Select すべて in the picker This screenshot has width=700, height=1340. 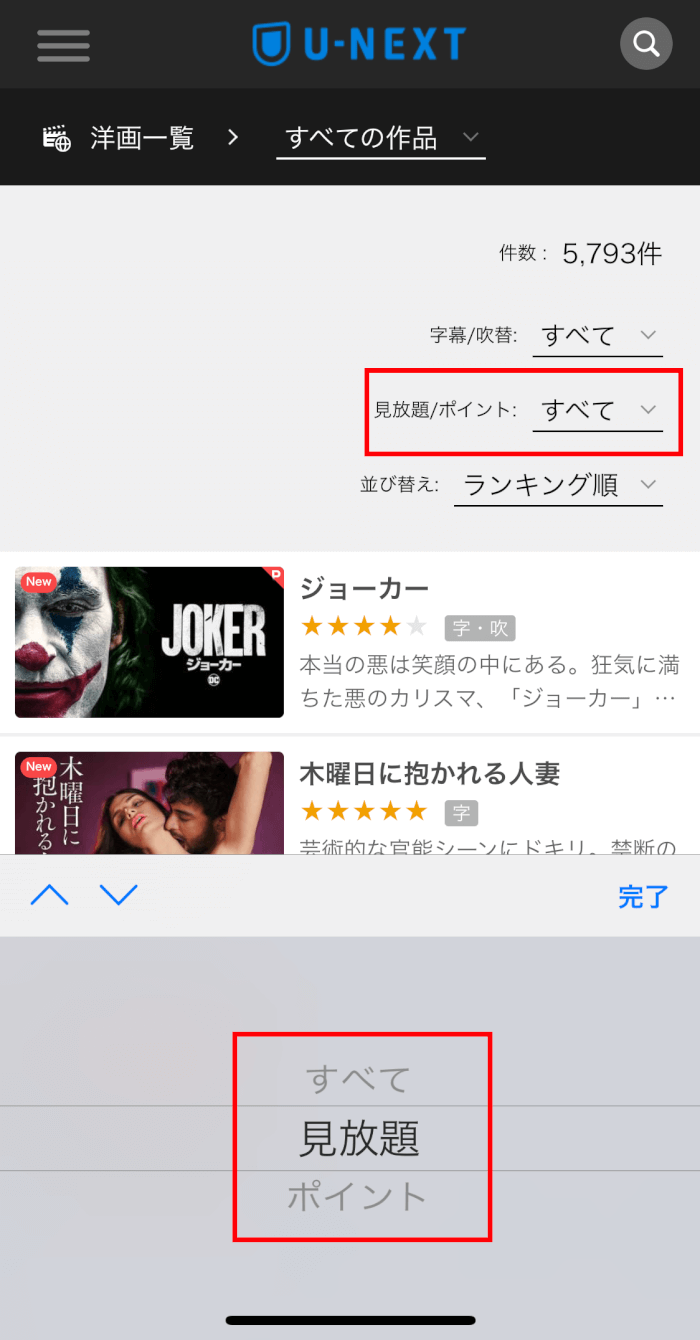point(358,1079)
